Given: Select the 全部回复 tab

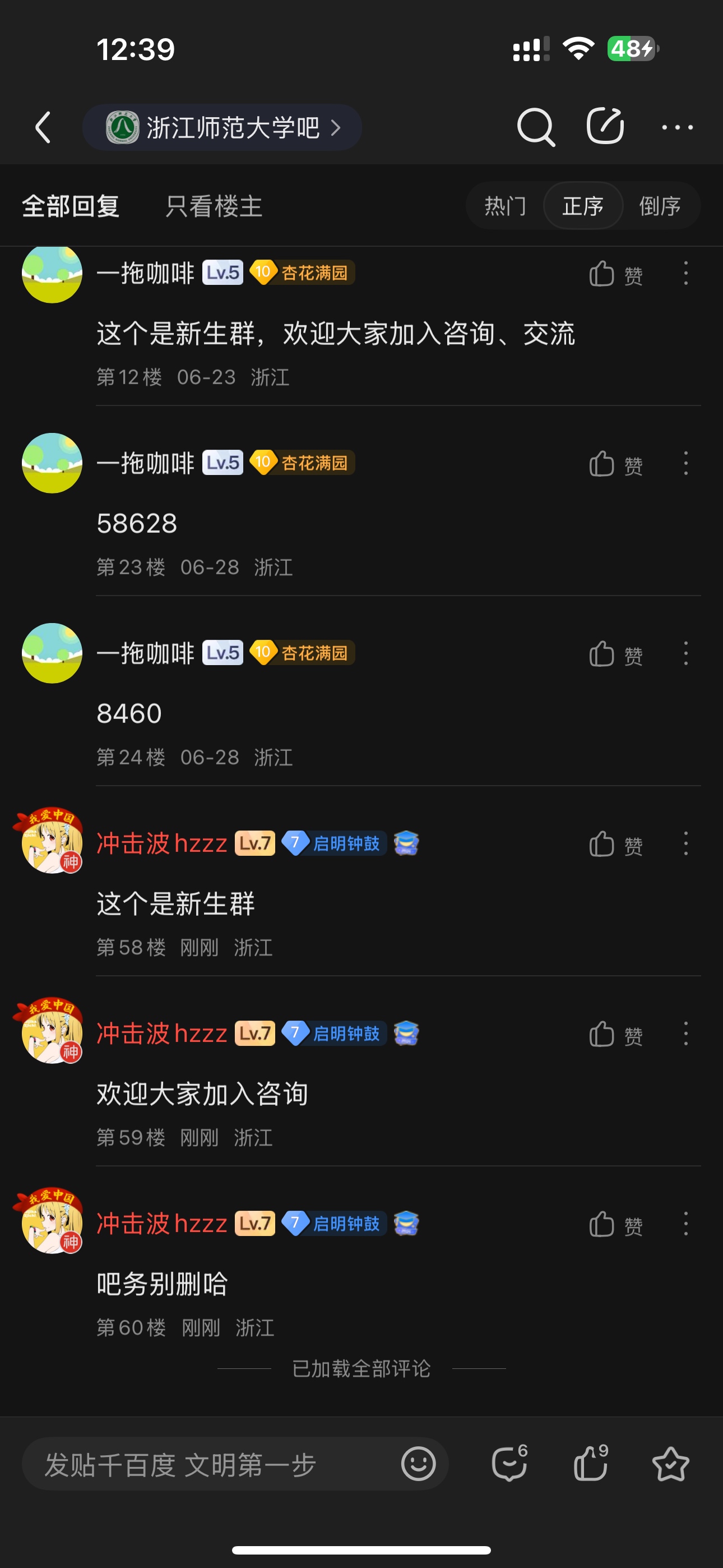Looking at the screenshot, I should pyautogui.click(x=71, y=206).
